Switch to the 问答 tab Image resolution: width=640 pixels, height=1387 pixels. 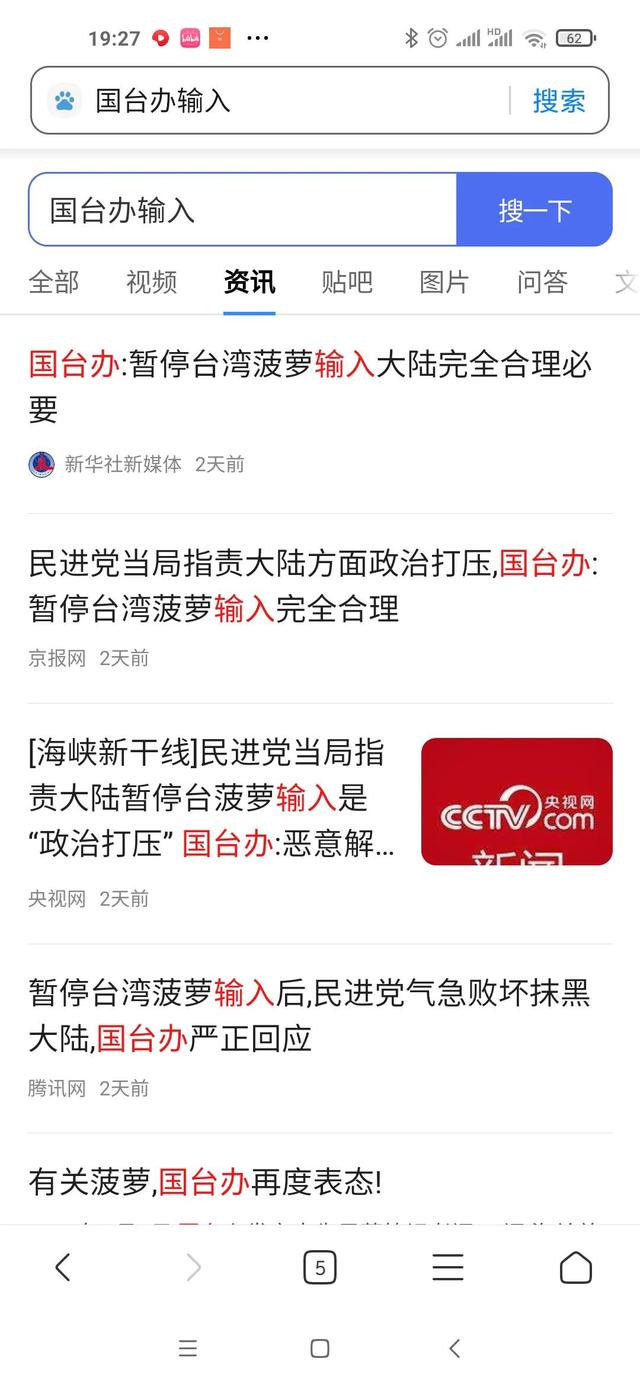tap(542, 282)
